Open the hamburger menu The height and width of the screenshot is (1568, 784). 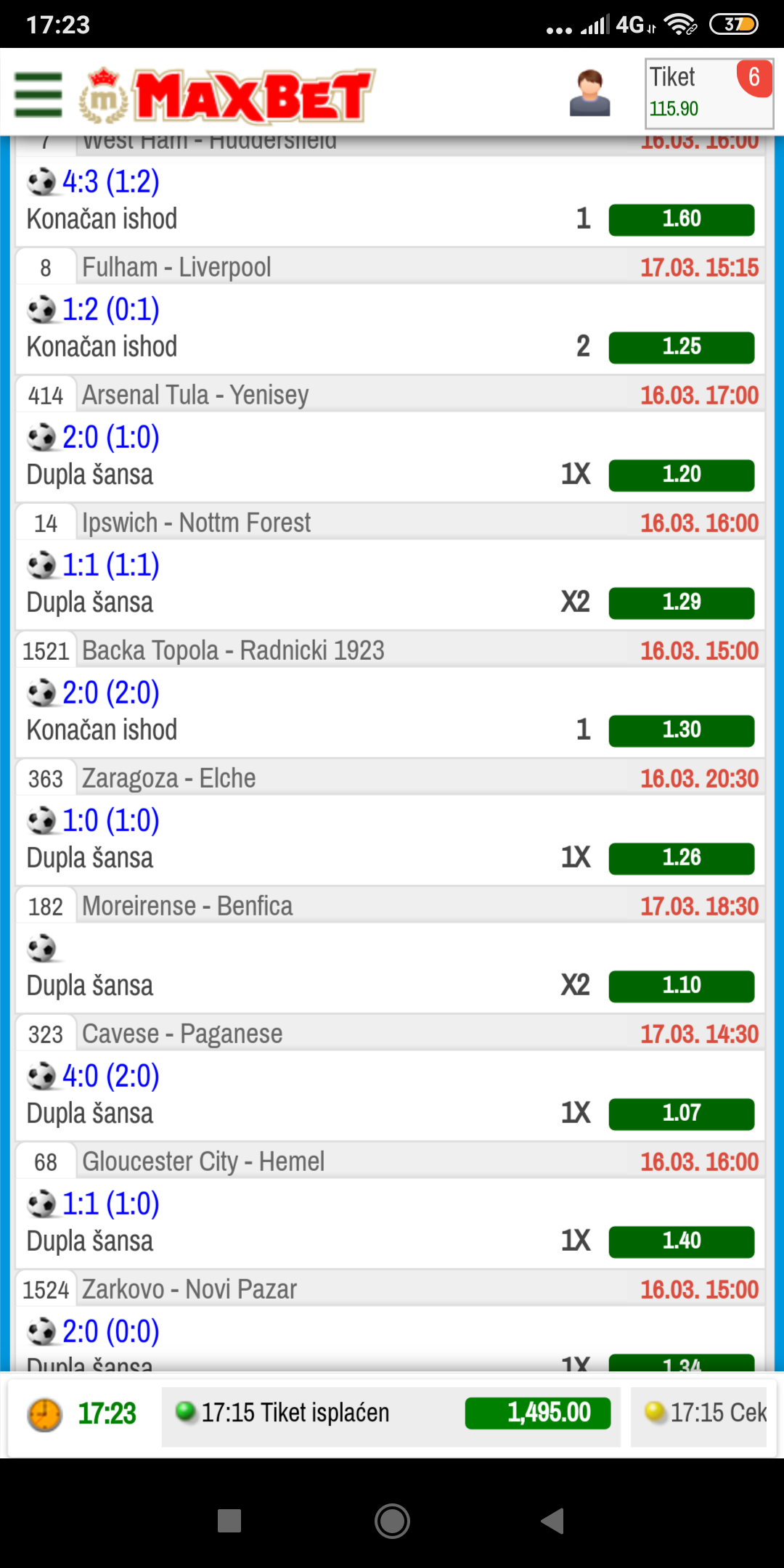[x=38, y=94]
